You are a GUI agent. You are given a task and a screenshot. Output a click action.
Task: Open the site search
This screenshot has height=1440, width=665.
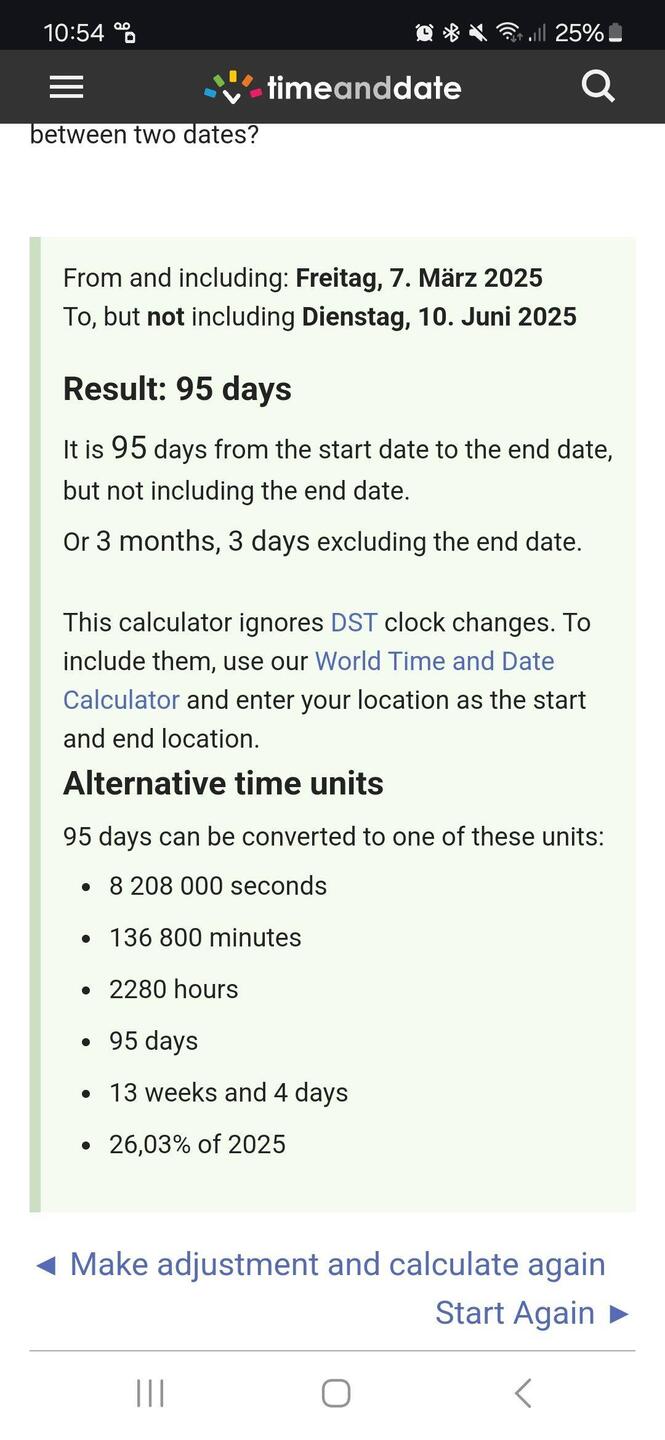click(597, 87)
